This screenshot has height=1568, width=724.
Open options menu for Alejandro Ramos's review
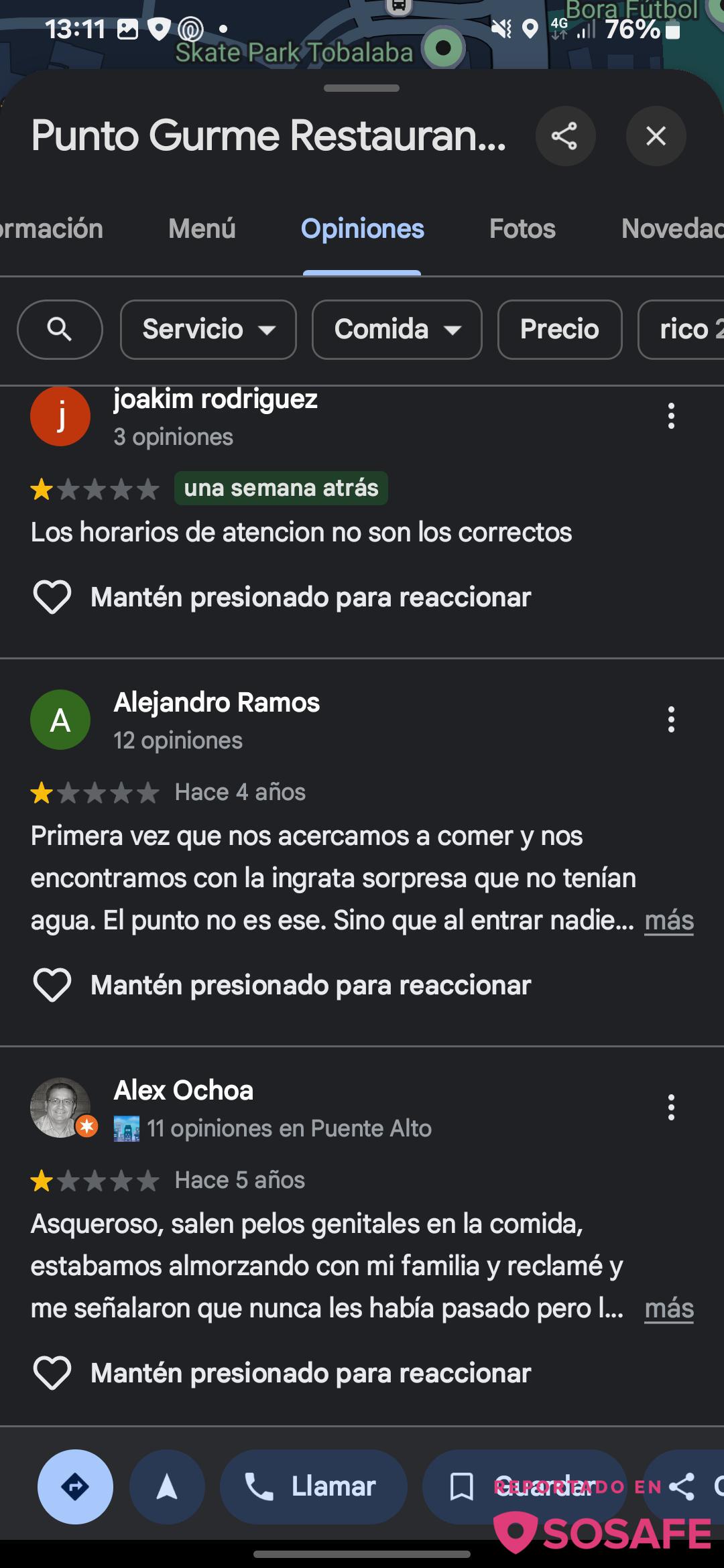pyautogui.click(x=670, y=720)
